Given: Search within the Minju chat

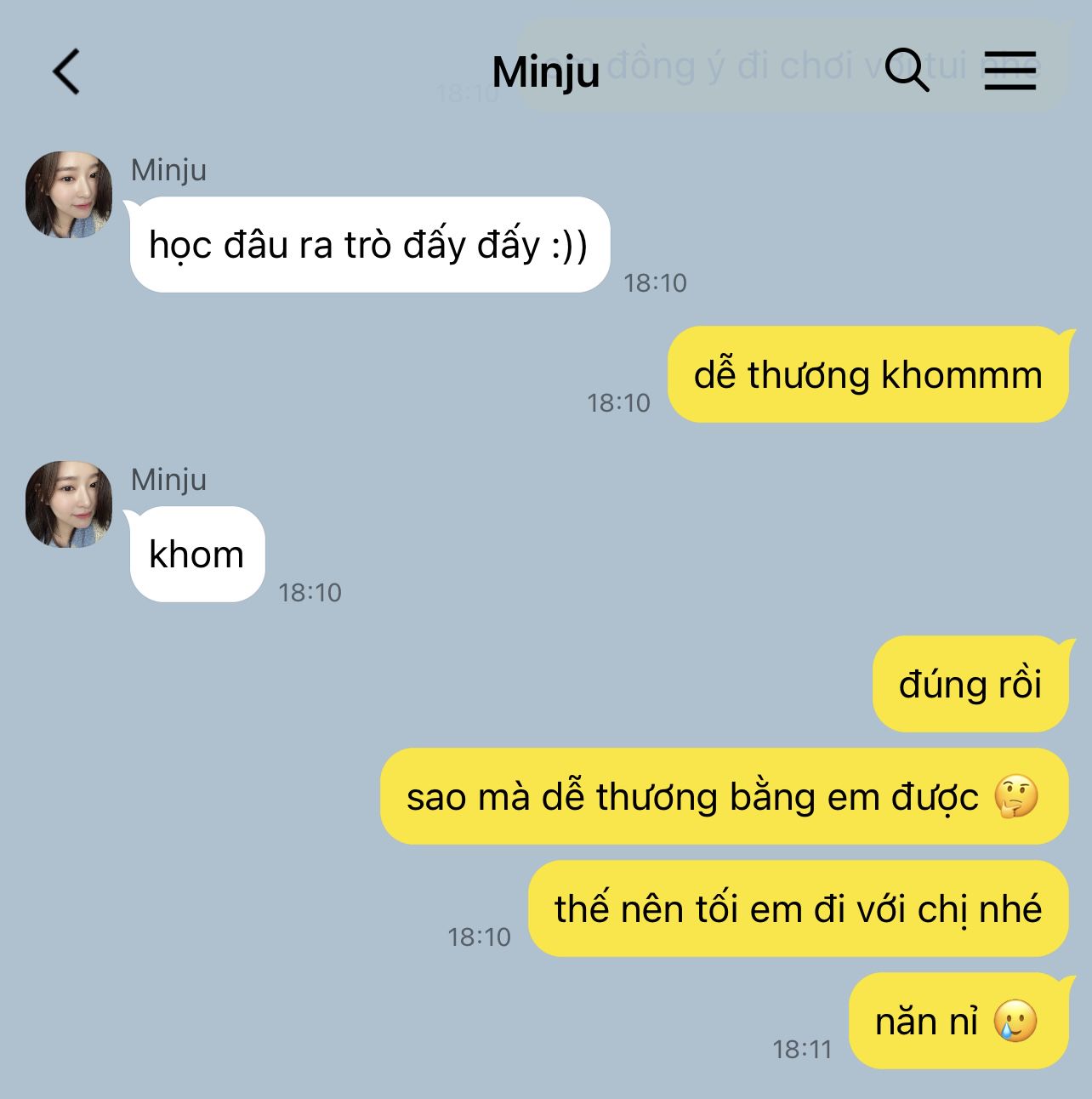Looking at the screenshot, I should [x=907, y=70].
